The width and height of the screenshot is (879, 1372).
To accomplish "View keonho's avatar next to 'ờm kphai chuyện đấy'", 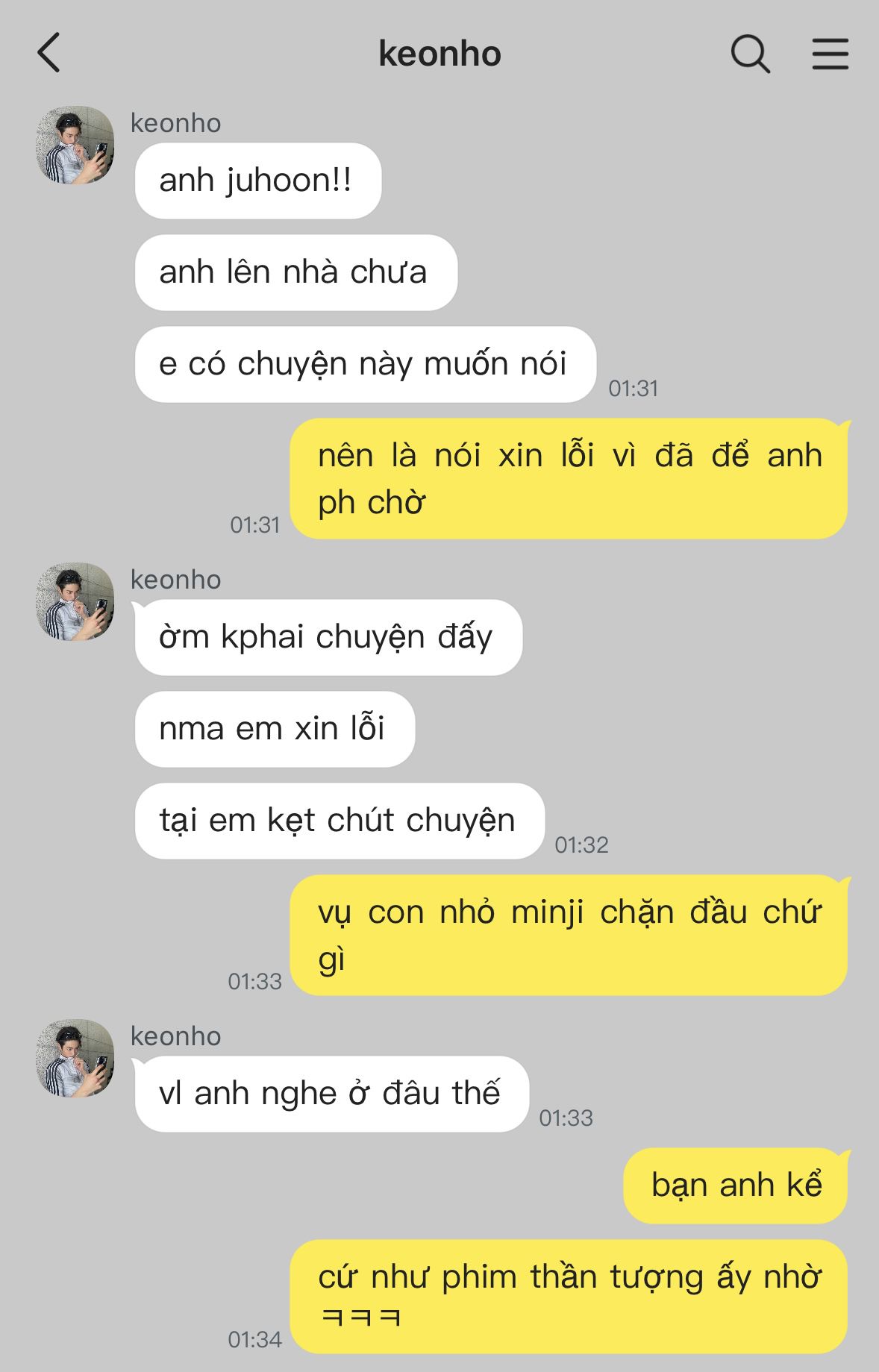I will (x=75, y=601).
